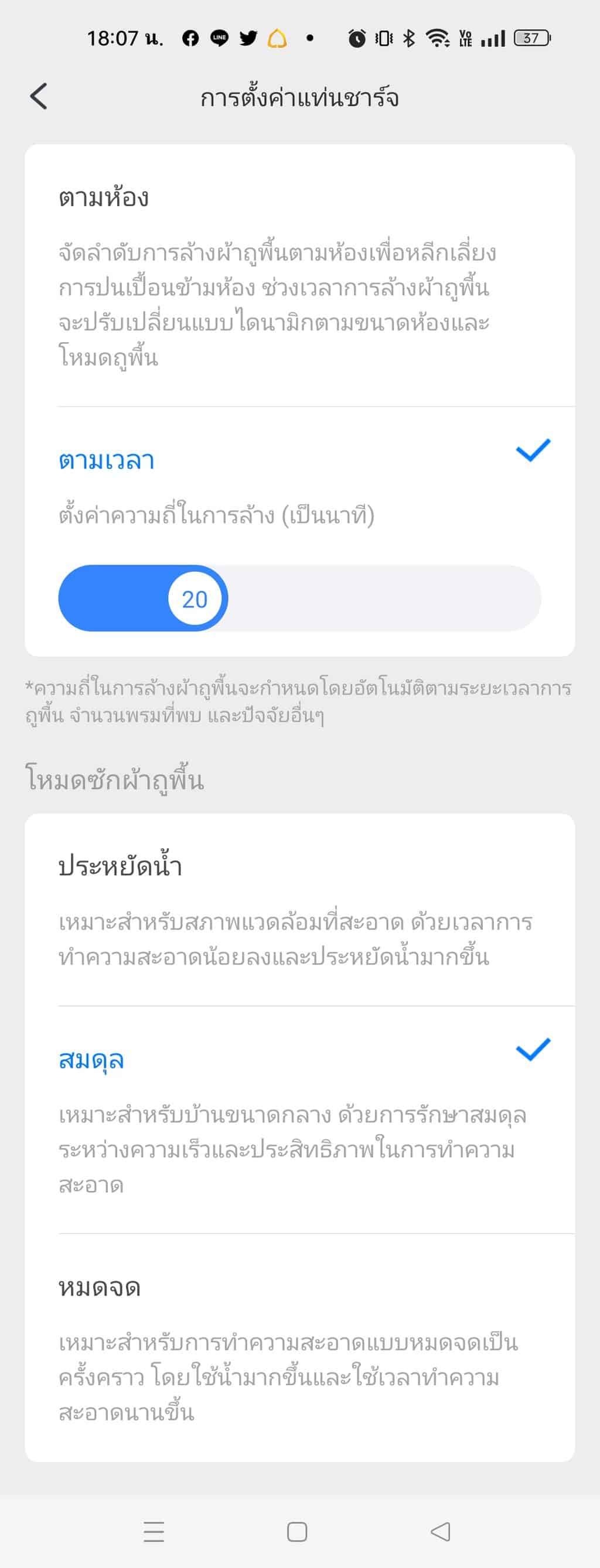Select the ตามห้อง mop washing option
This screenshot has height=1568, width=600.
(x=298, y=275)
